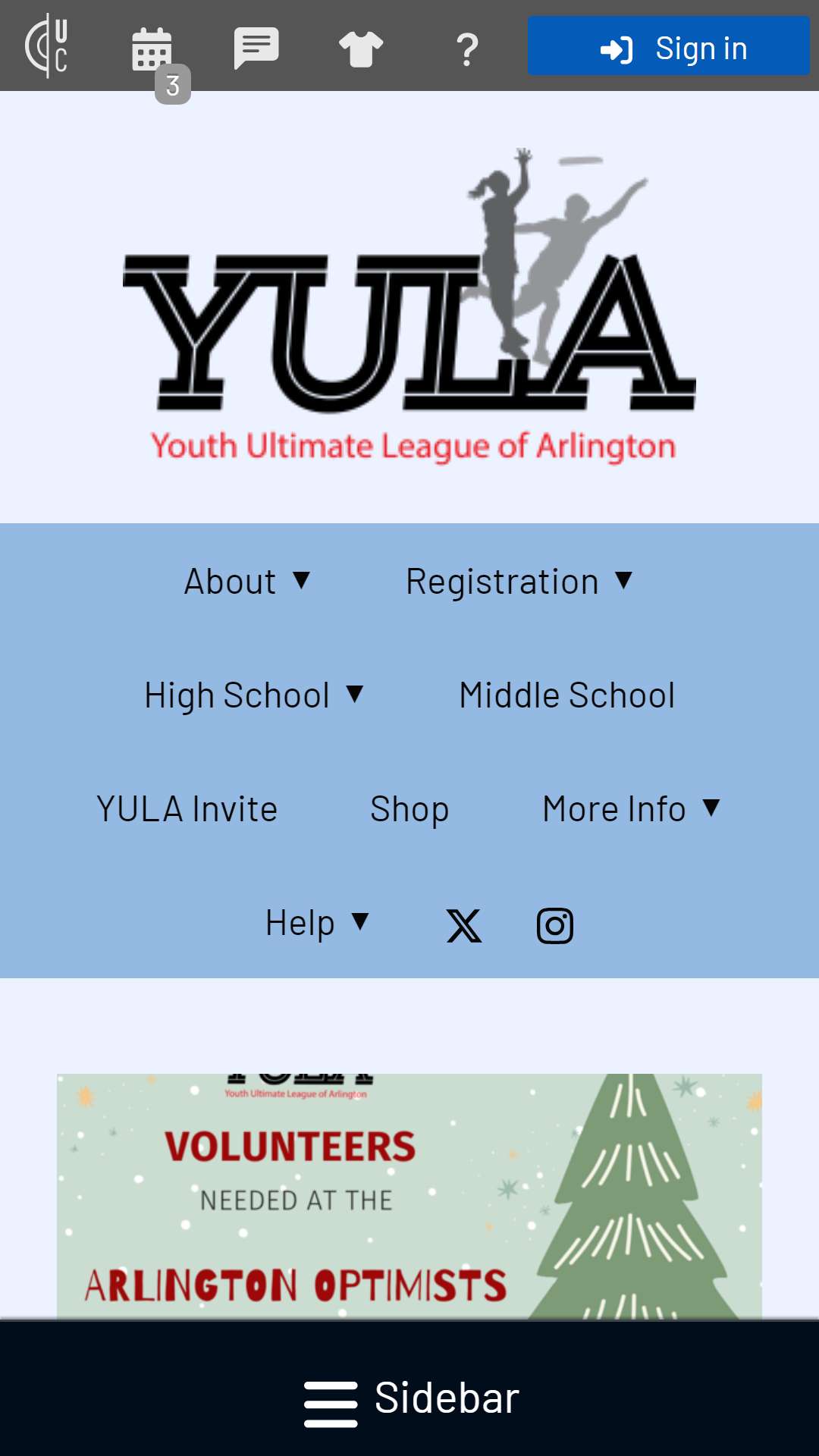Image resolution: width=819 pixels, height=1456 pixels.
Task: Open the Instagram profile
Action: pyautogui.click(x=555, y=926)
